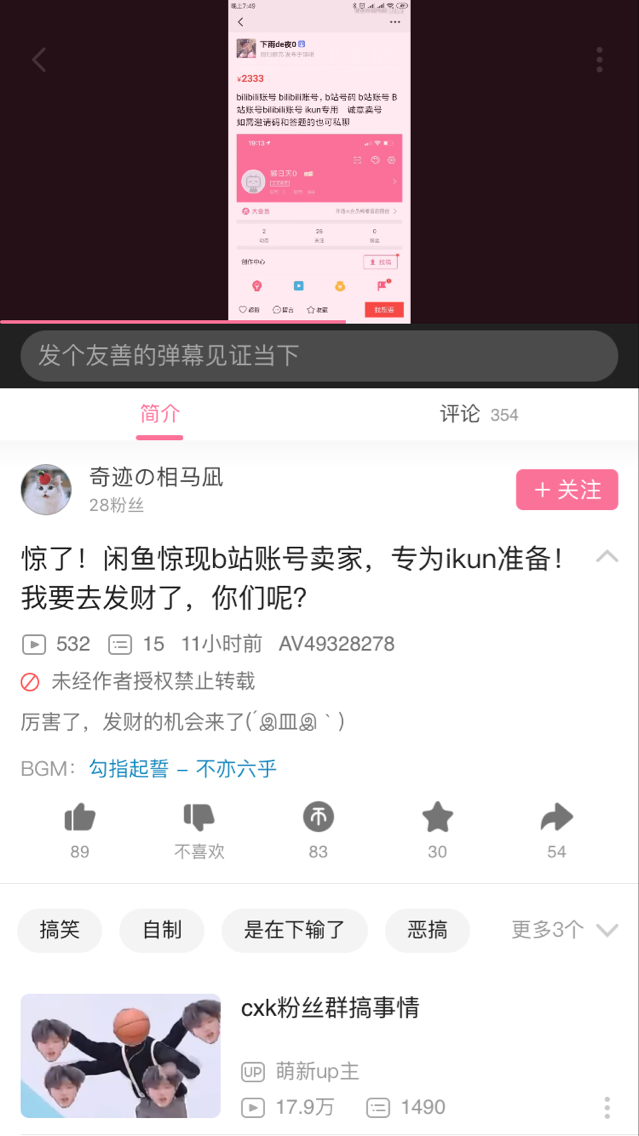Viewport: 639px width, 1136px height.
Task: Open the BGM link 勾指起誓 – 不亦乎
Action: tap(183, 768)
